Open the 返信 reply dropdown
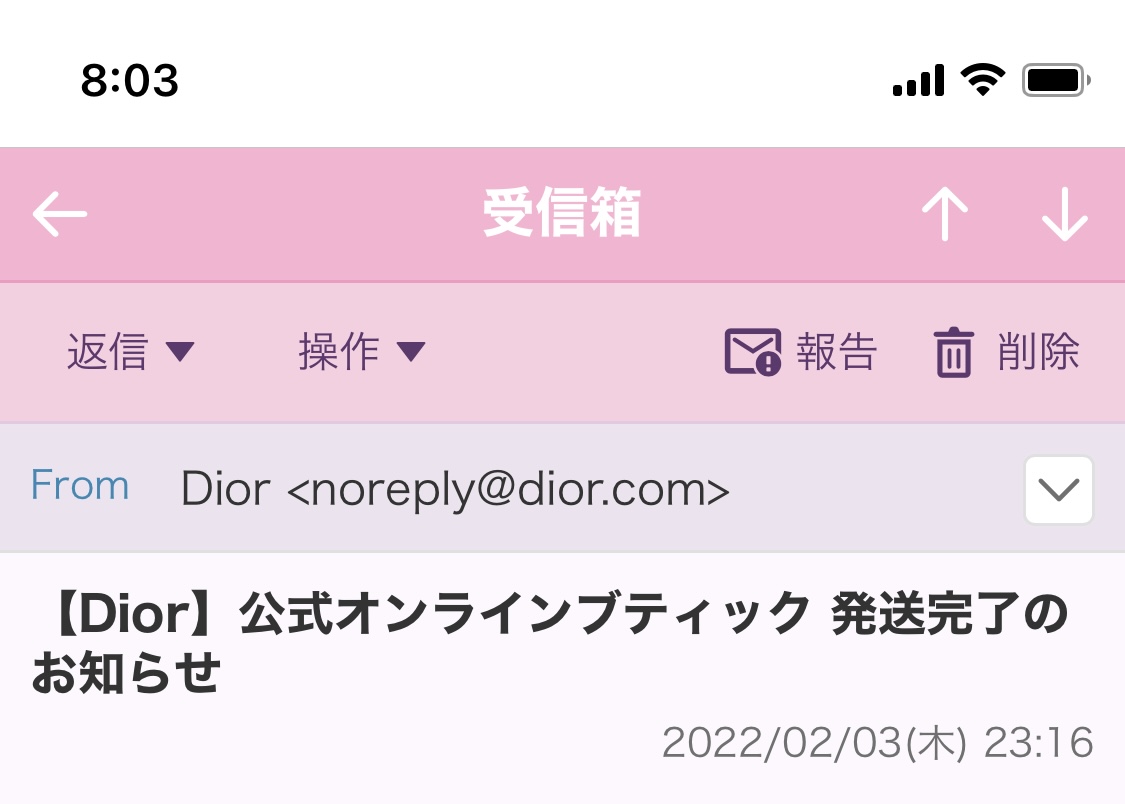Viewport: 1125px width, 804px height. click(x=130, y=352)
